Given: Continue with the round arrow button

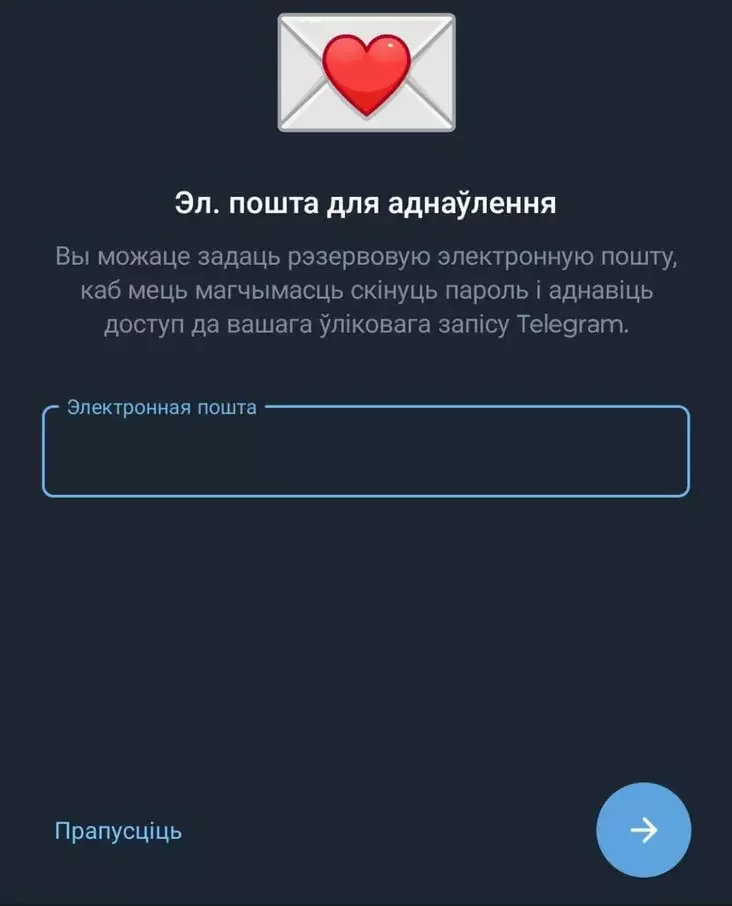Looking at the screenshot, I should 643,830.
